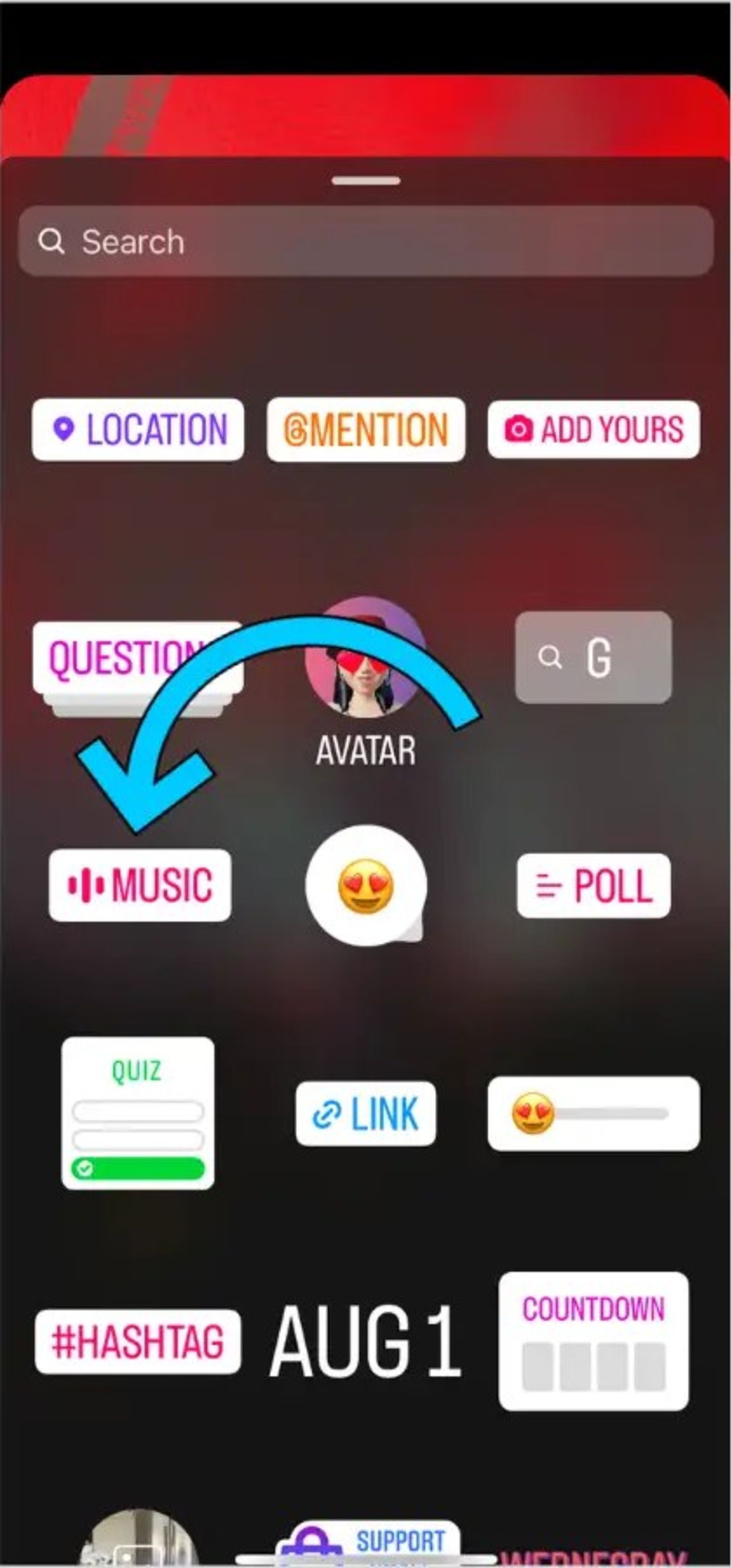Select the heart-eyes emoji reaction bubble sticker
732x1568 pixels.
[x=365, y=886]
